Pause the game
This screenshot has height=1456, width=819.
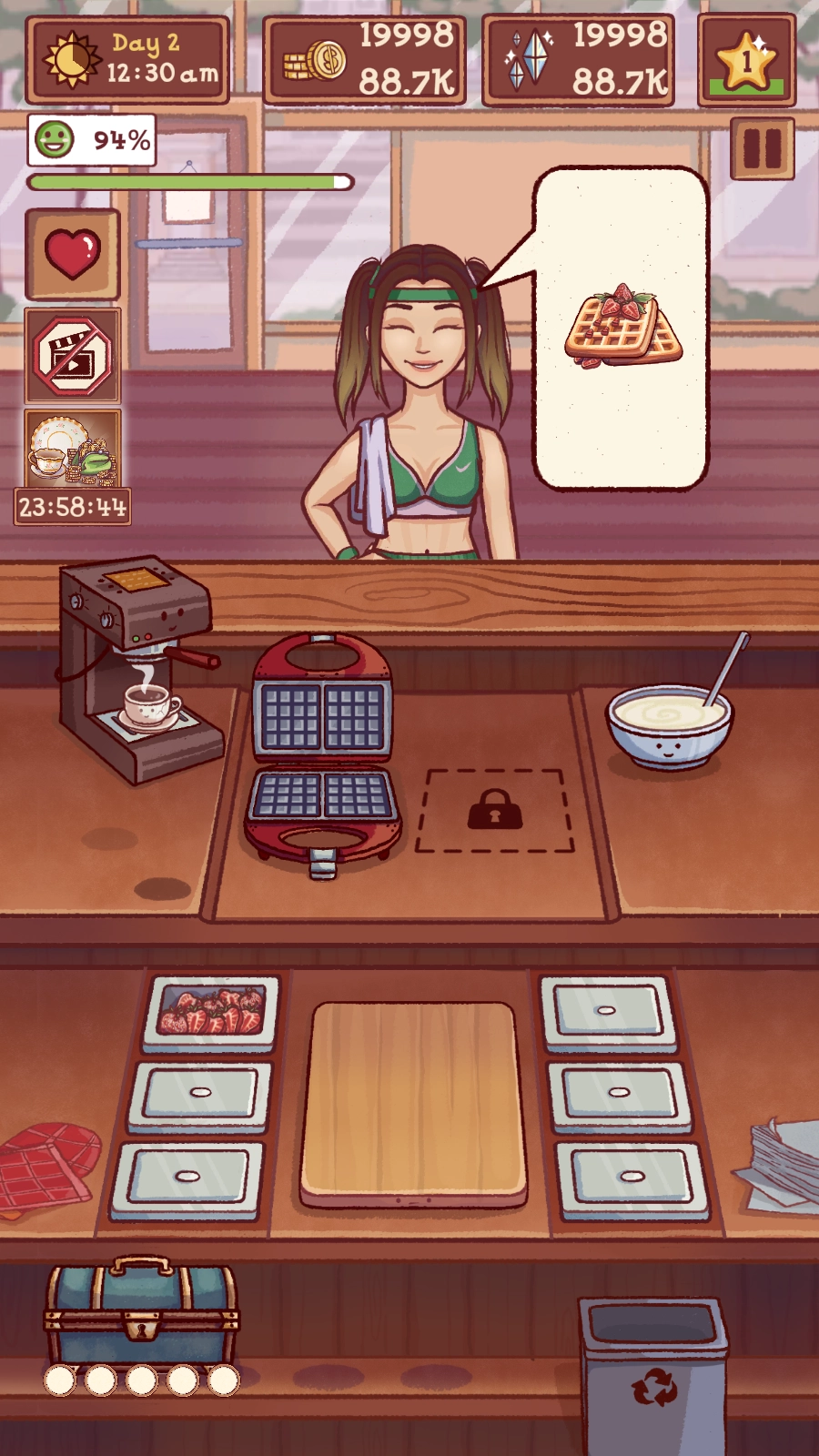[763, 148]
